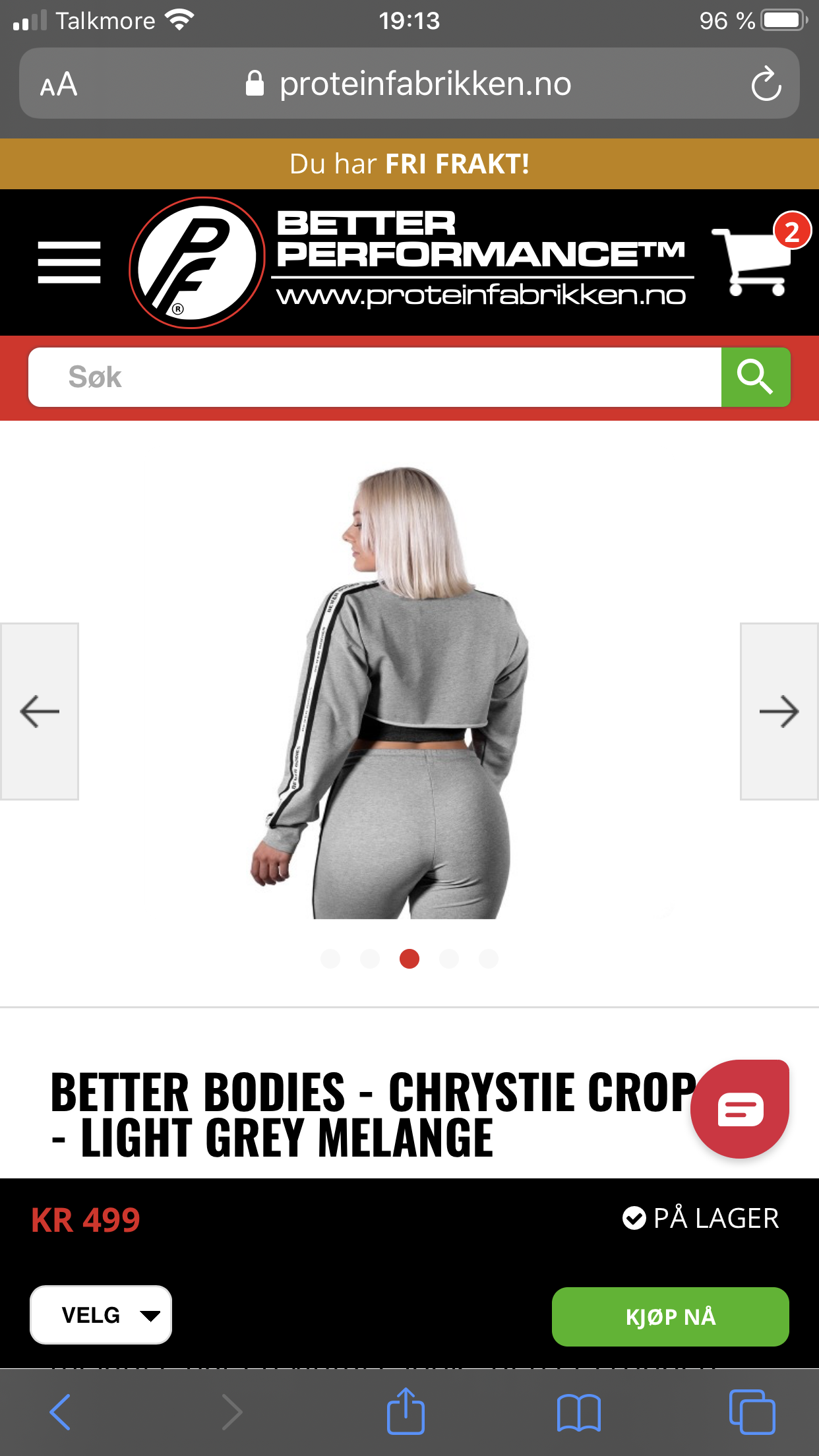The width and height of the screenshot is (819, 1456).
Task: Expand the VELG size dropdown
Action: 101,1315
